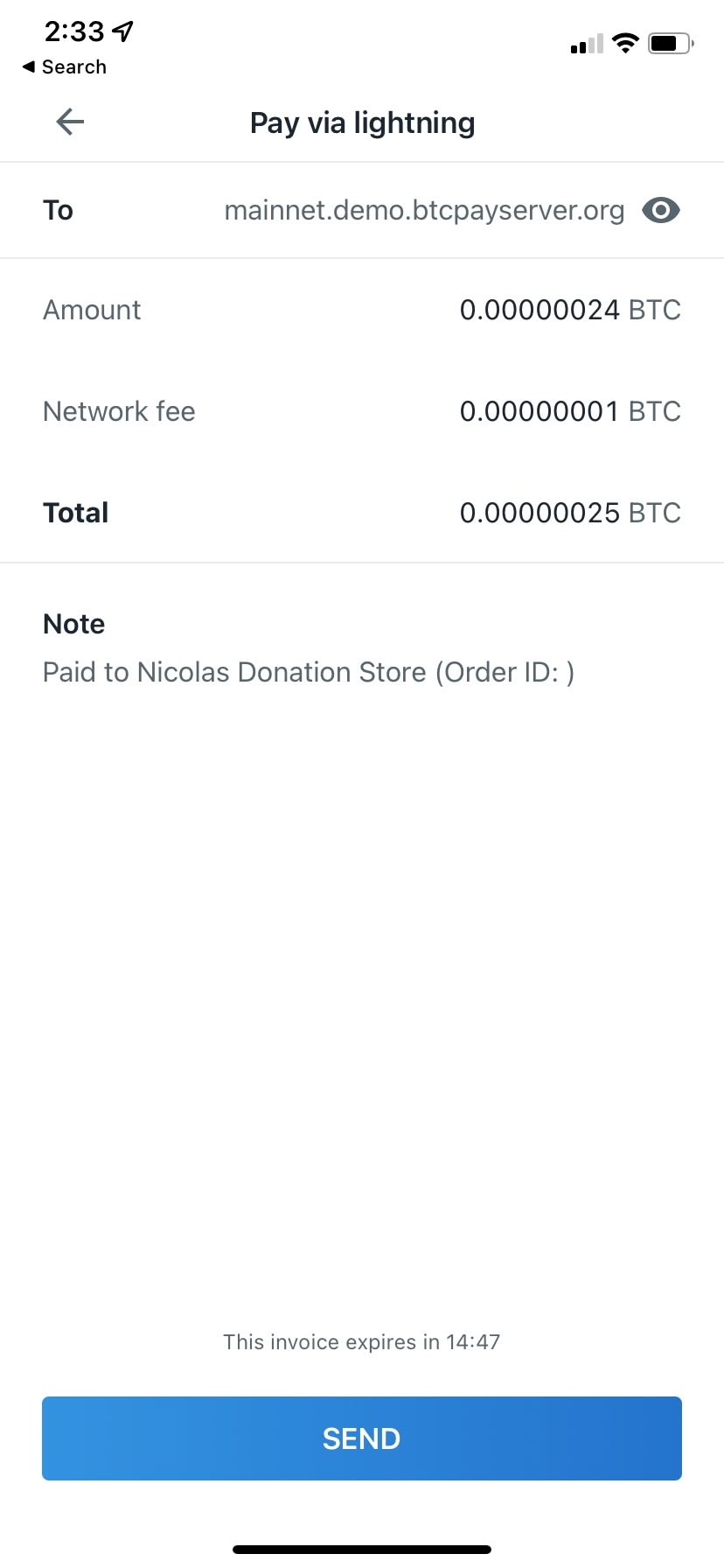The height and width of the screenshot is (1568, 724).
Task: Tap the To label on recipient row
Action: [58, 209]
